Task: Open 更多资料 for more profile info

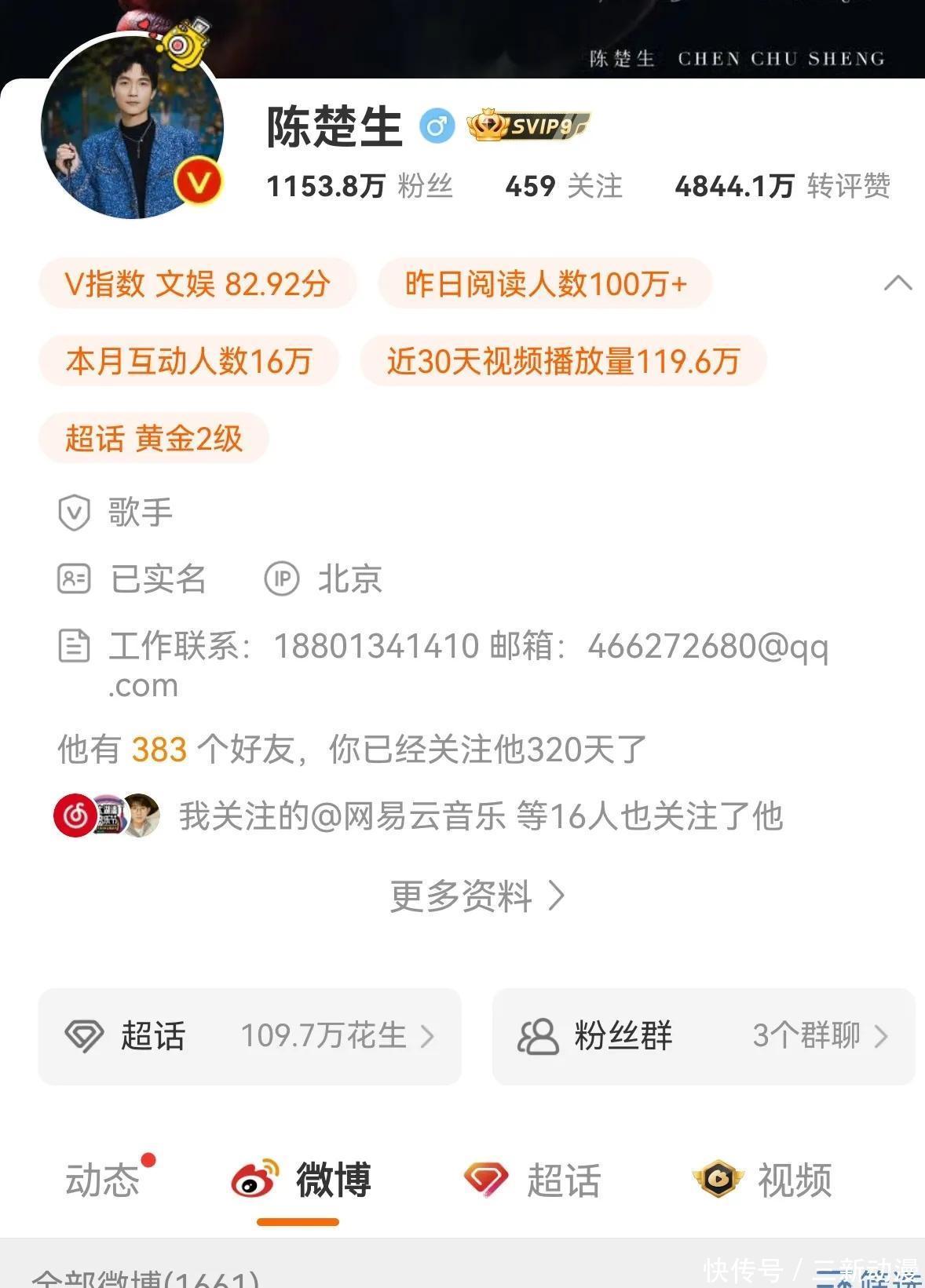Action: pyautogui.click(x=477, y=896)
